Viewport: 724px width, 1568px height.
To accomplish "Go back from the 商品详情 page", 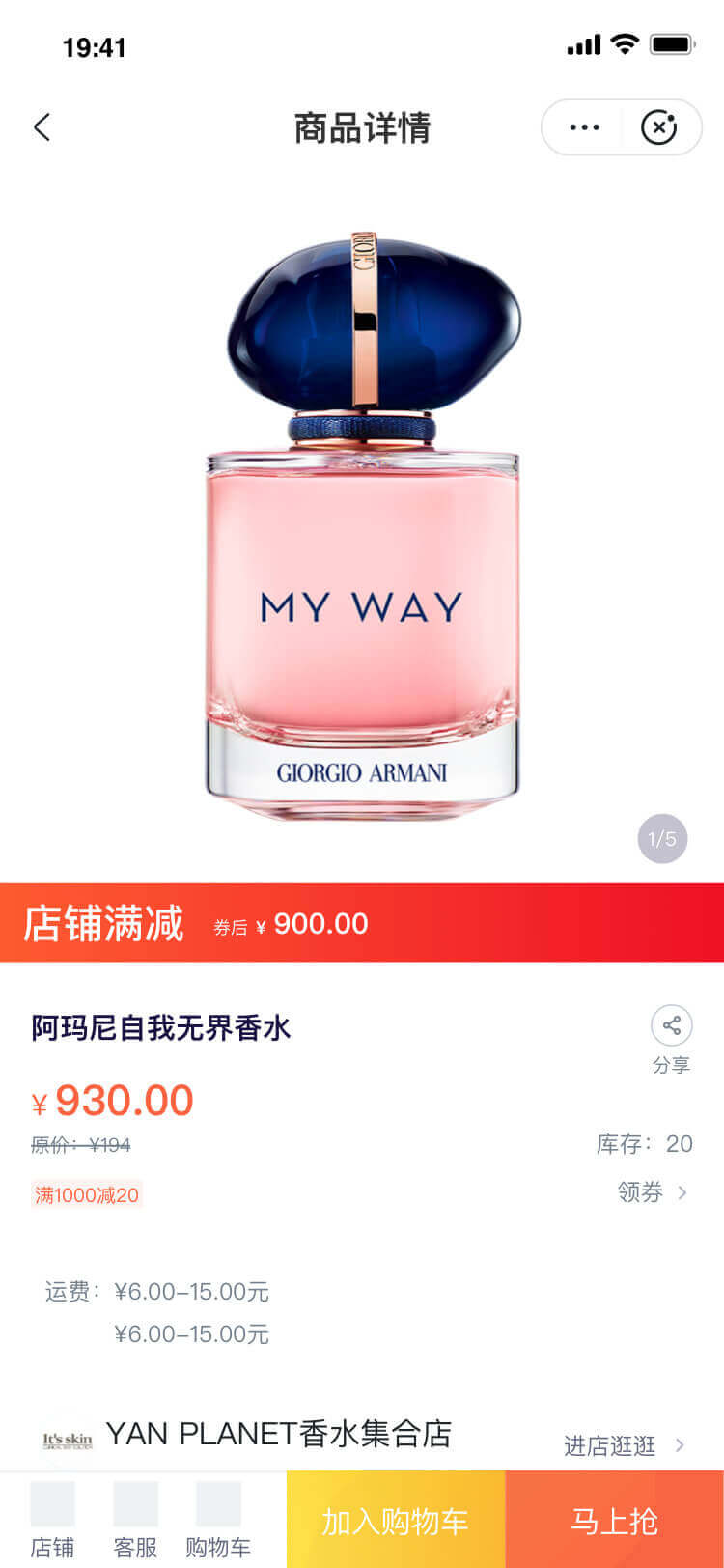I will pyautogui.click(x=42, y=127).
